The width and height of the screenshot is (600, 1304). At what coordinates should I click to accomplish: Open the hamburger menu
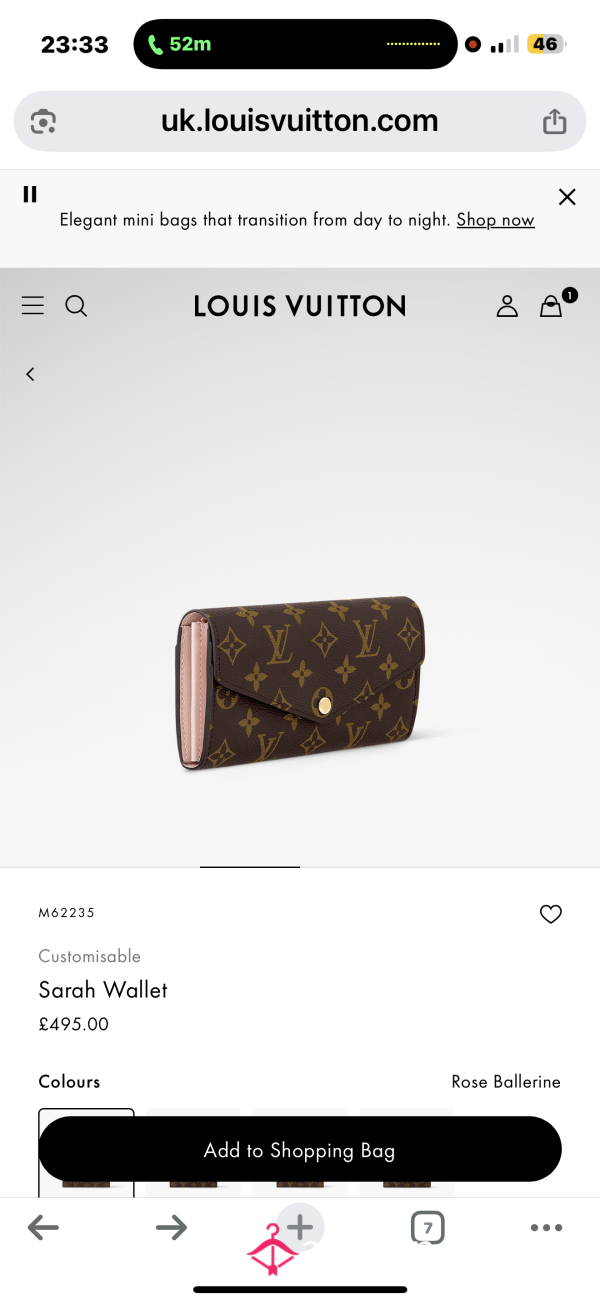[33, 306]
